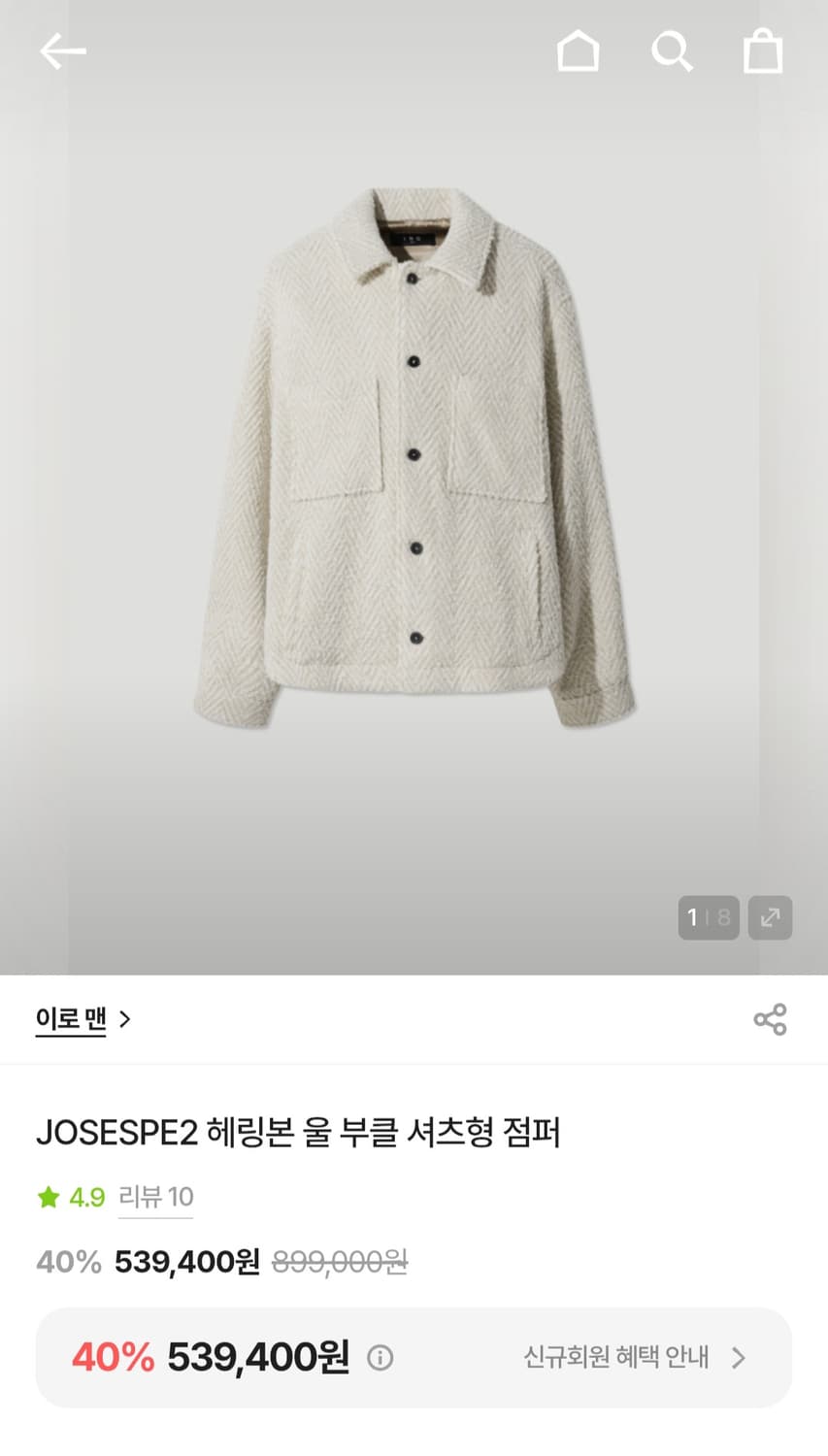Tap the 40% discount price banner
The image size is (828, 1456).
414,1358
